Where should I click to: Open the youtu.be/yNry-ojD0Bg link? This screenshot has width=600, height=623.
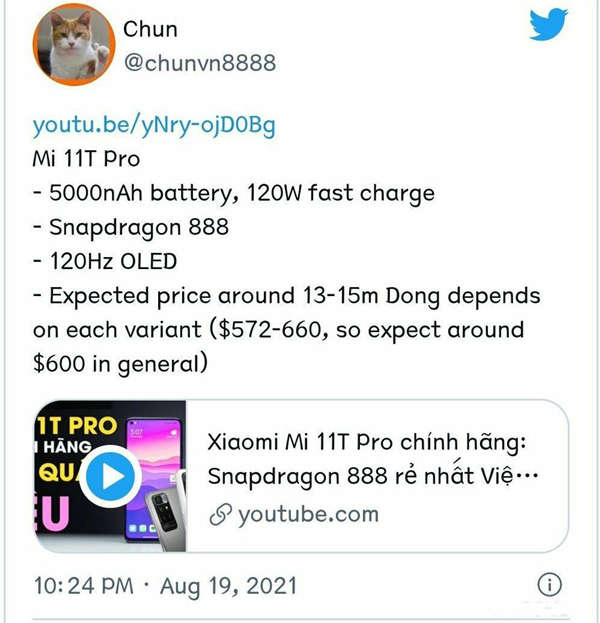click(153, 125)
